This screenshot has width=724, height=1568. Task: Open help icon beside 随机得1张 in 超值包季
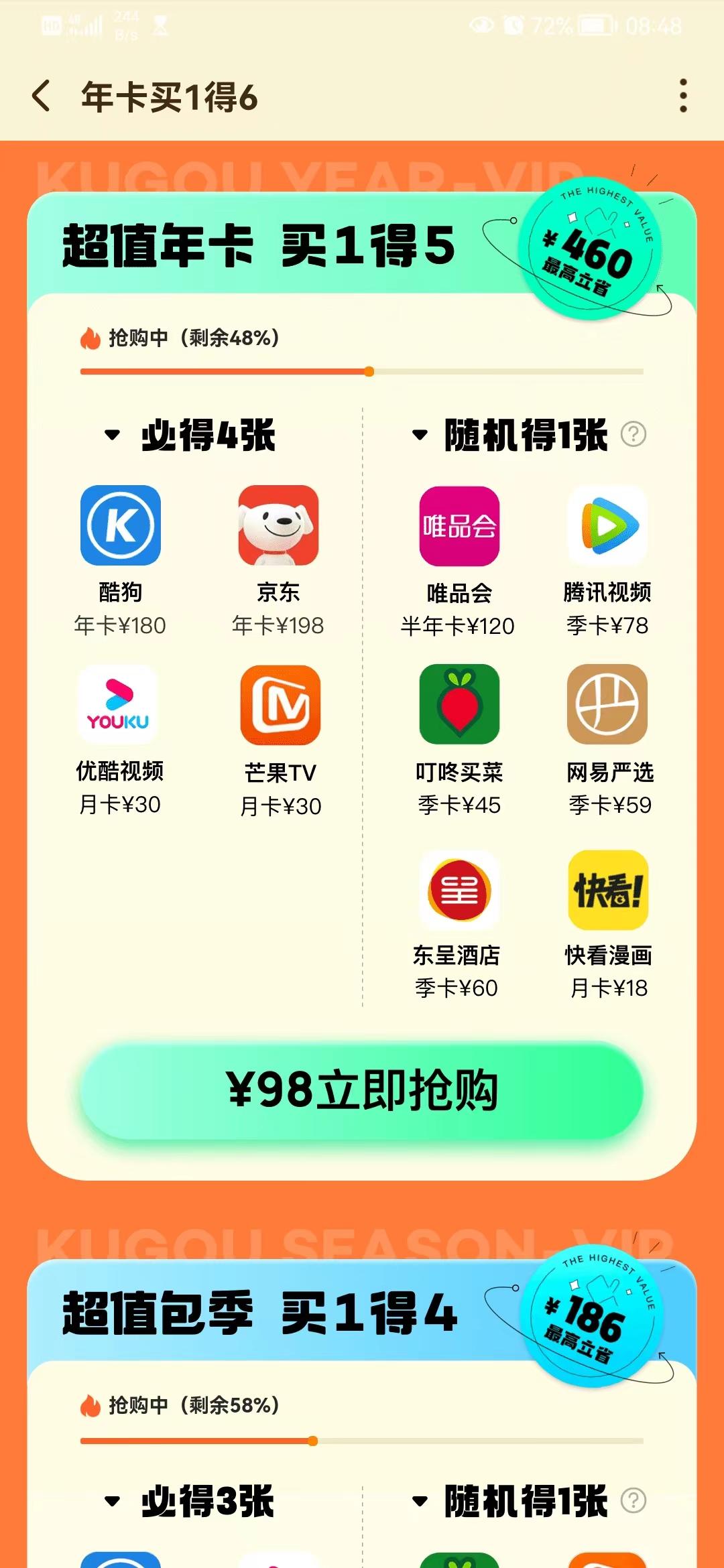(x=633, y=1500)
